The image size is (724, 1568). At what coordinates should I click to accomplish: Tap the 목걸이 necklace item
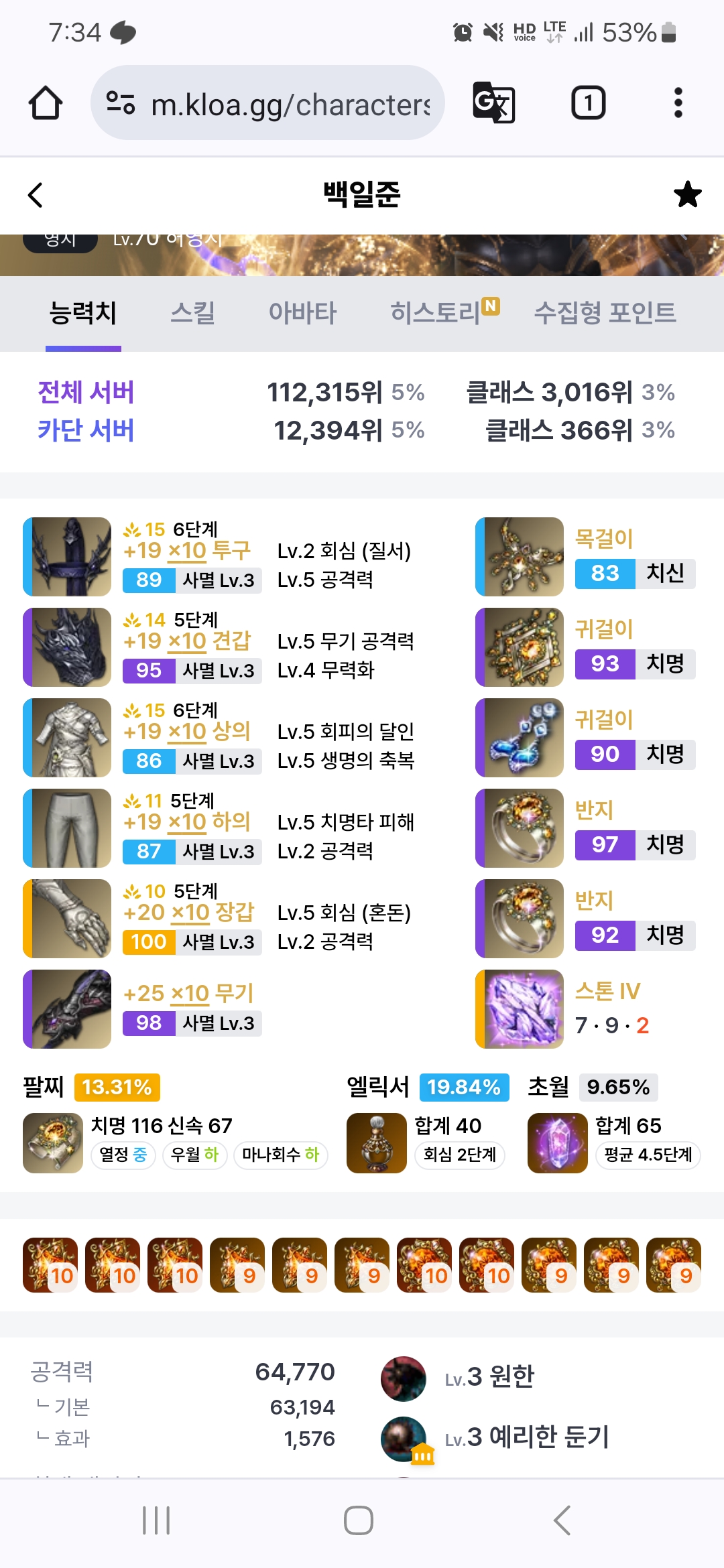520,556
